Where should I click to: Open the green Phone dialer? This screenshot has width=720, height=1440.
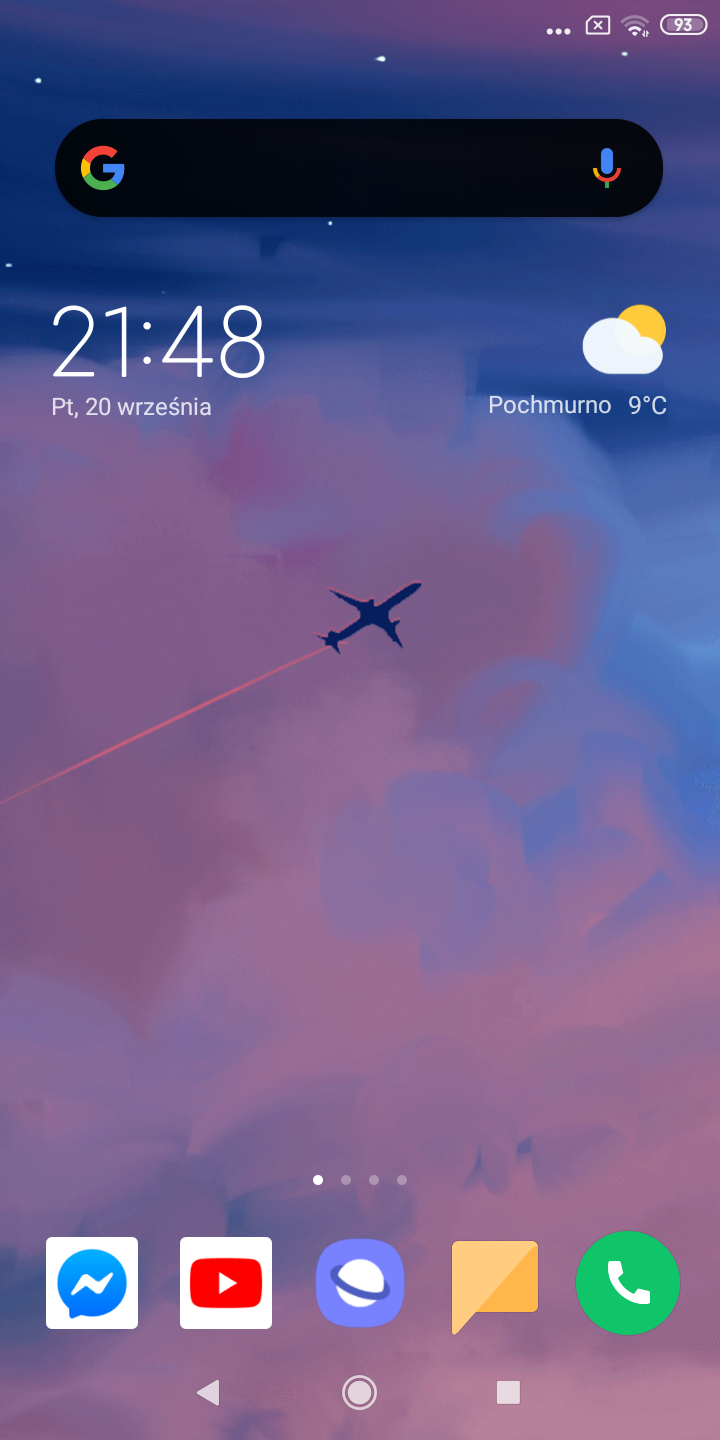(x=628, y=1283)
